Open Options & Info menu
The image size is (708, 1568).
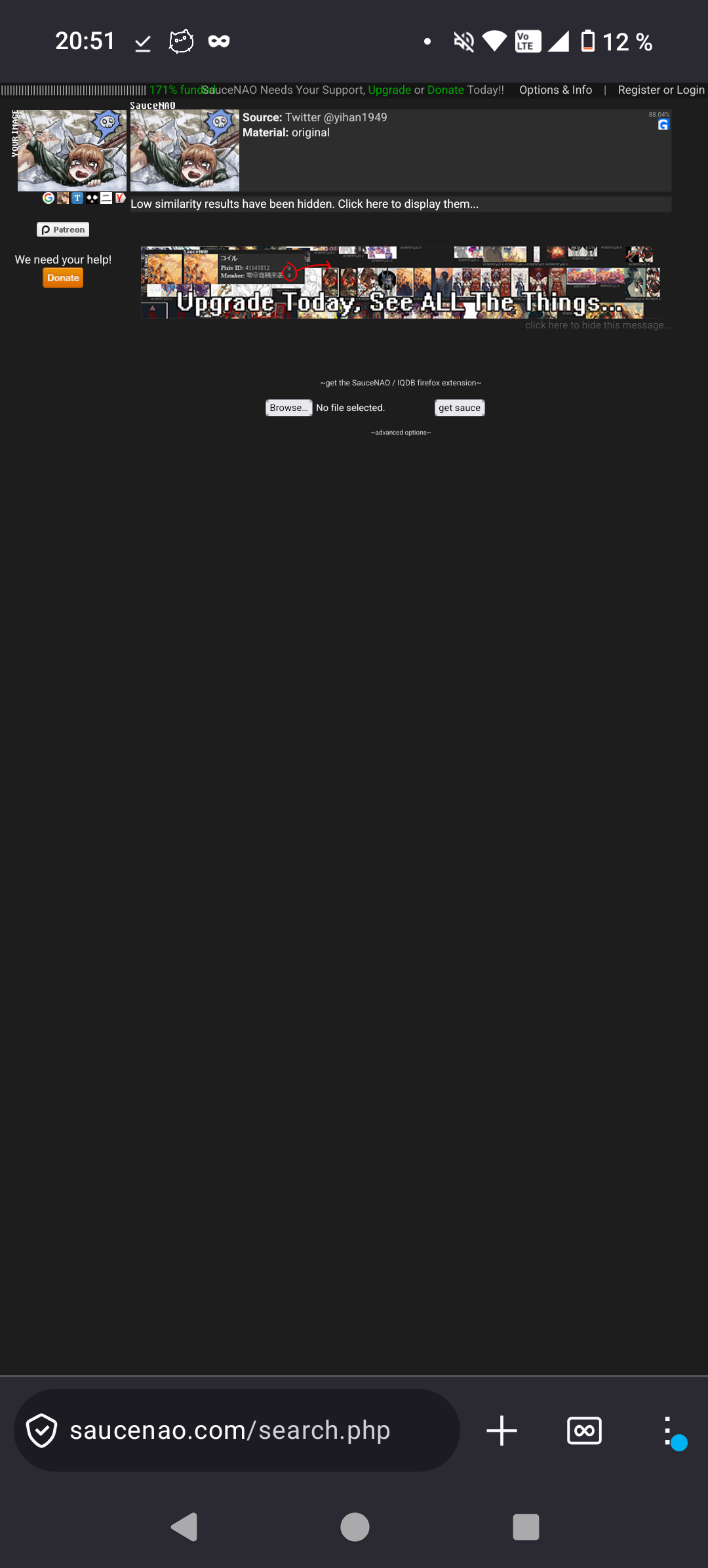pos(555,90)
